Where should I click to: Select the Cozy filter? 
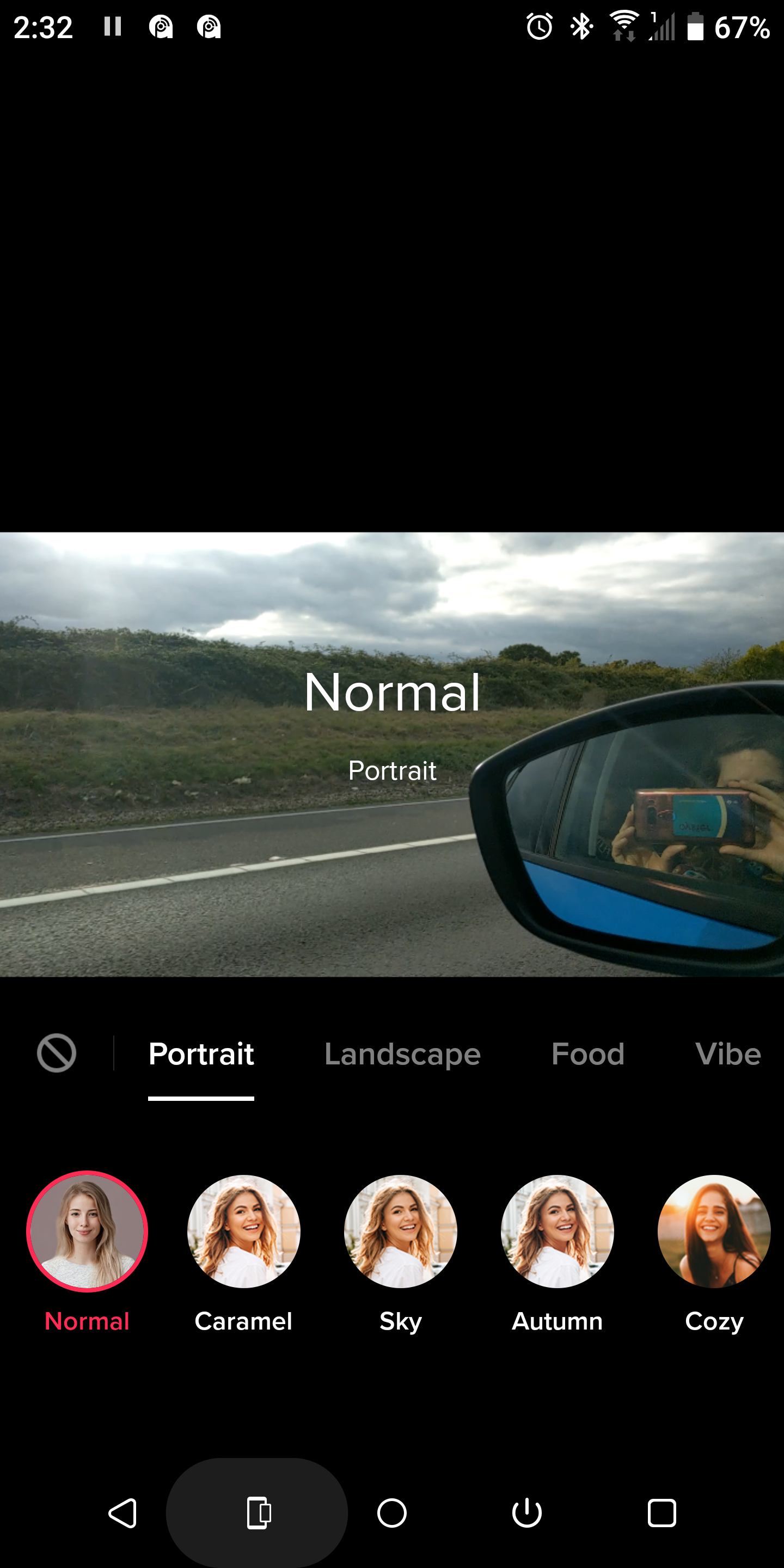(713, 1231)
